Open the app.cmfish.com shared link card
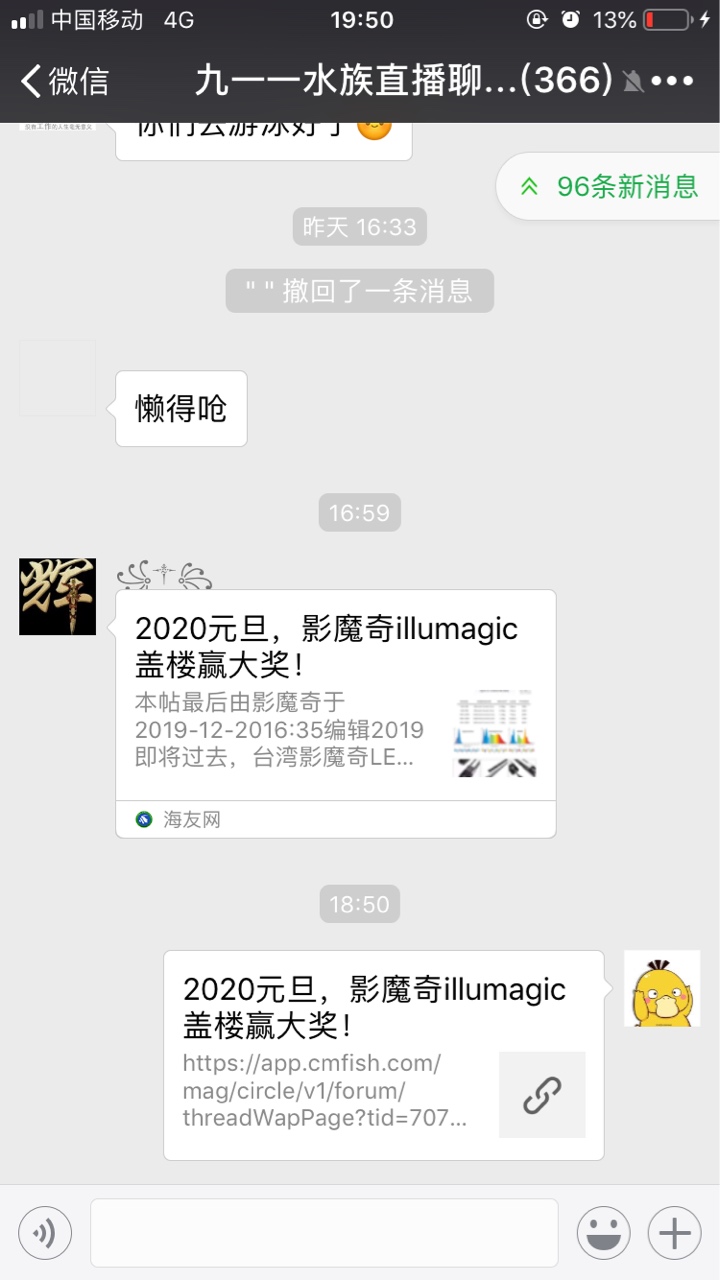Screen dimensions: 720x1280 383,1054
